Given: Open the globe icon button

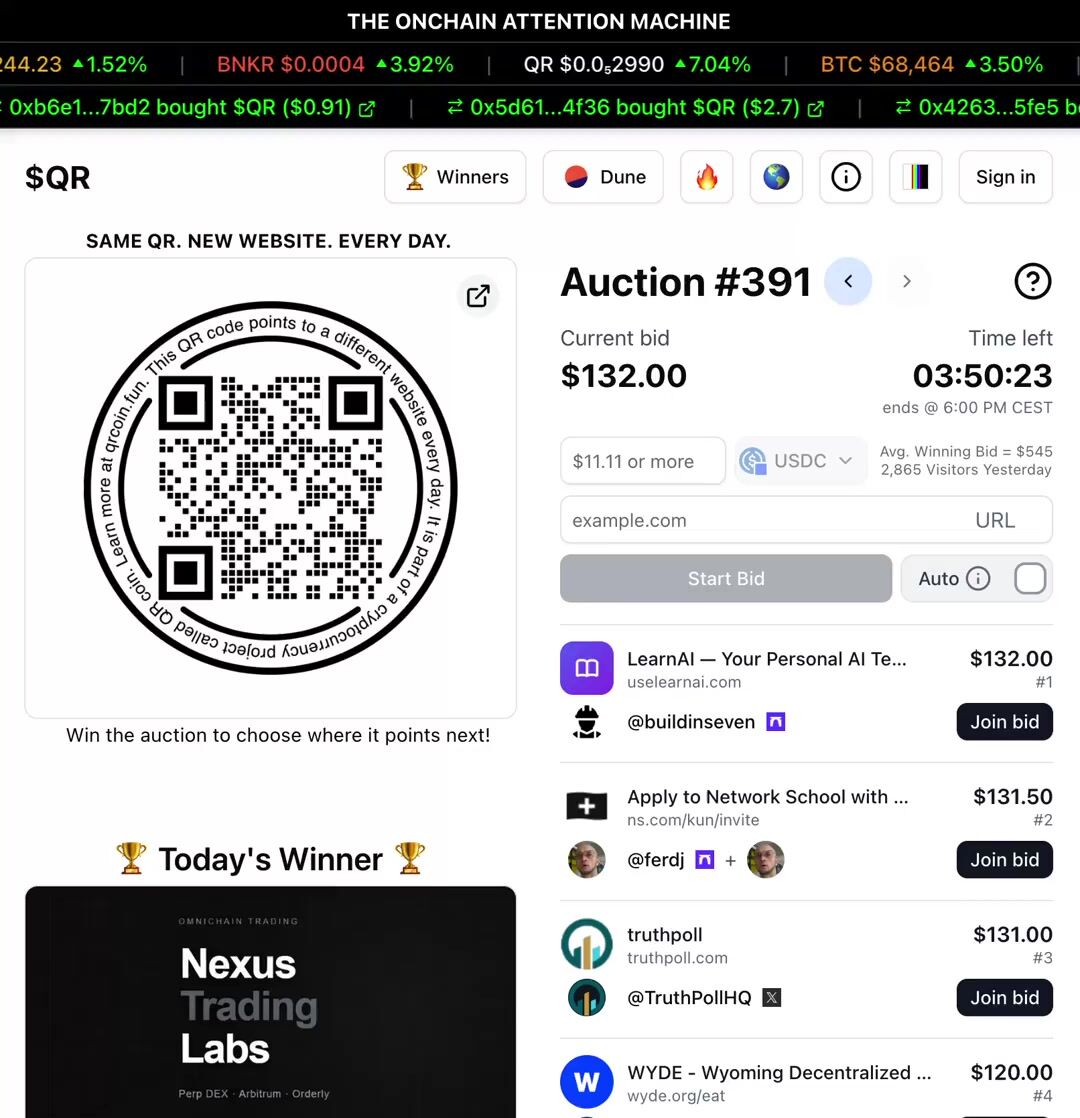Looking at the screenshot, I should click(776, 177).
